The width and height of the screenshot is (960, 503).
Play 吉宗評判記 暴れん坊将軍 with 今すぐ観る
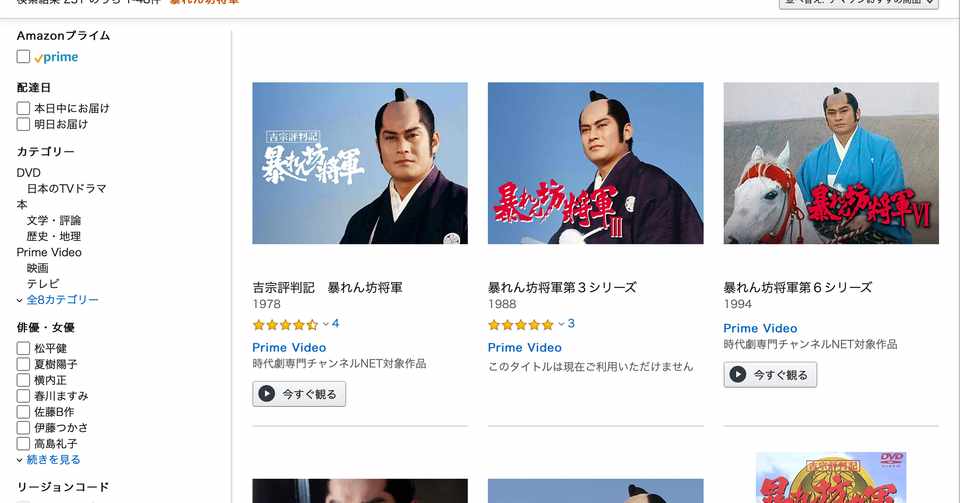click(299, 394)
